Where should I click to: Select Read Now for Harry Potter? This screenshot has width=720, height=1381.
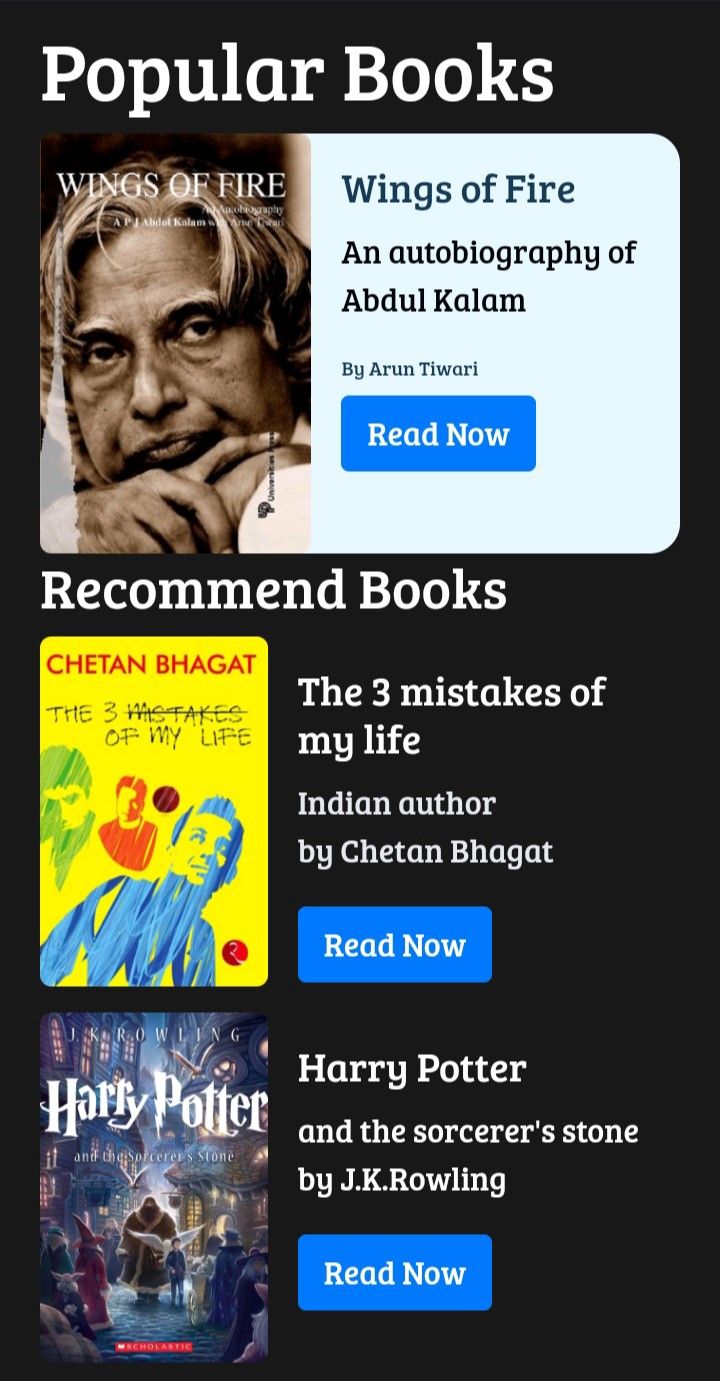(x=394, y=1272)
